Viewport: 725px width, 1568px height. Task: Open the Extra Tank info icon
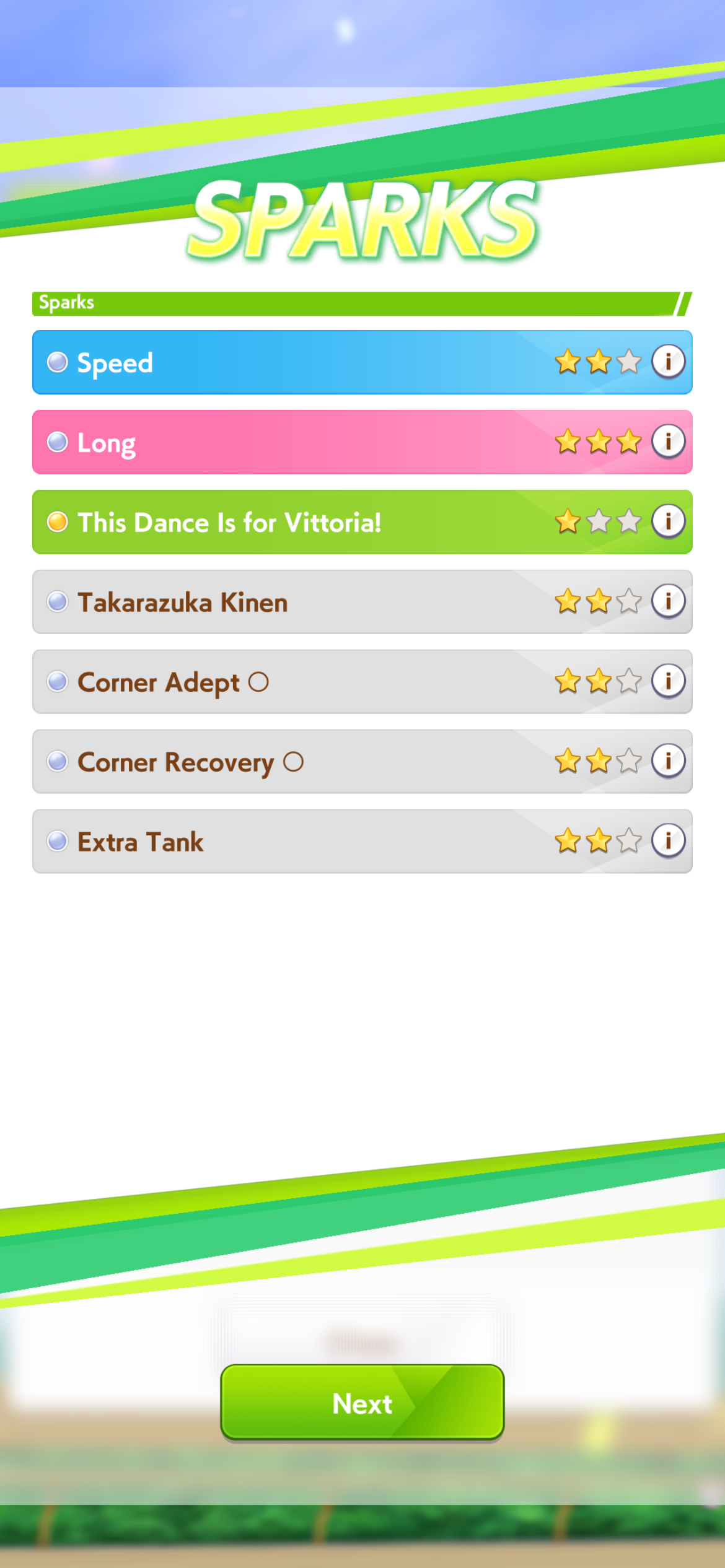pos(668,840)
